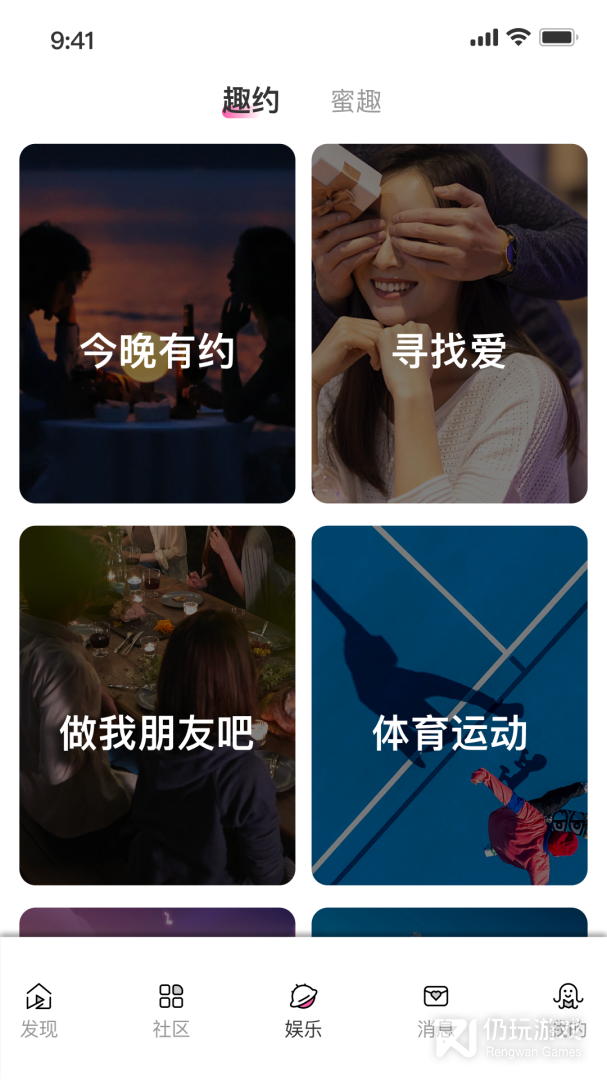607x1080 pixels.
Task: Open the 寻找爱 card
Action: [449, 323]
